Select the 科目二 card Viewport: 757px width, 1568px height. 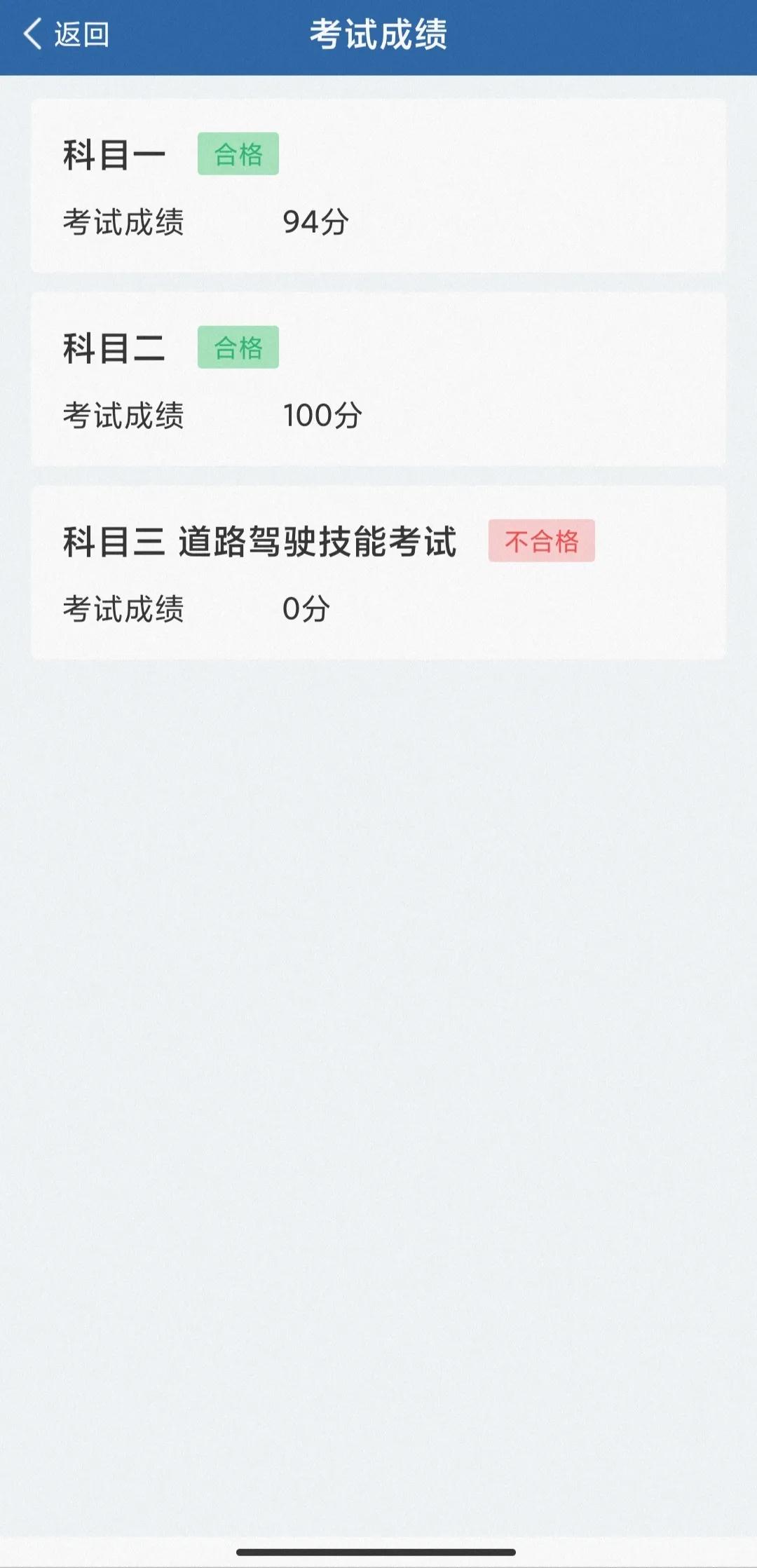tap(378, 379)
